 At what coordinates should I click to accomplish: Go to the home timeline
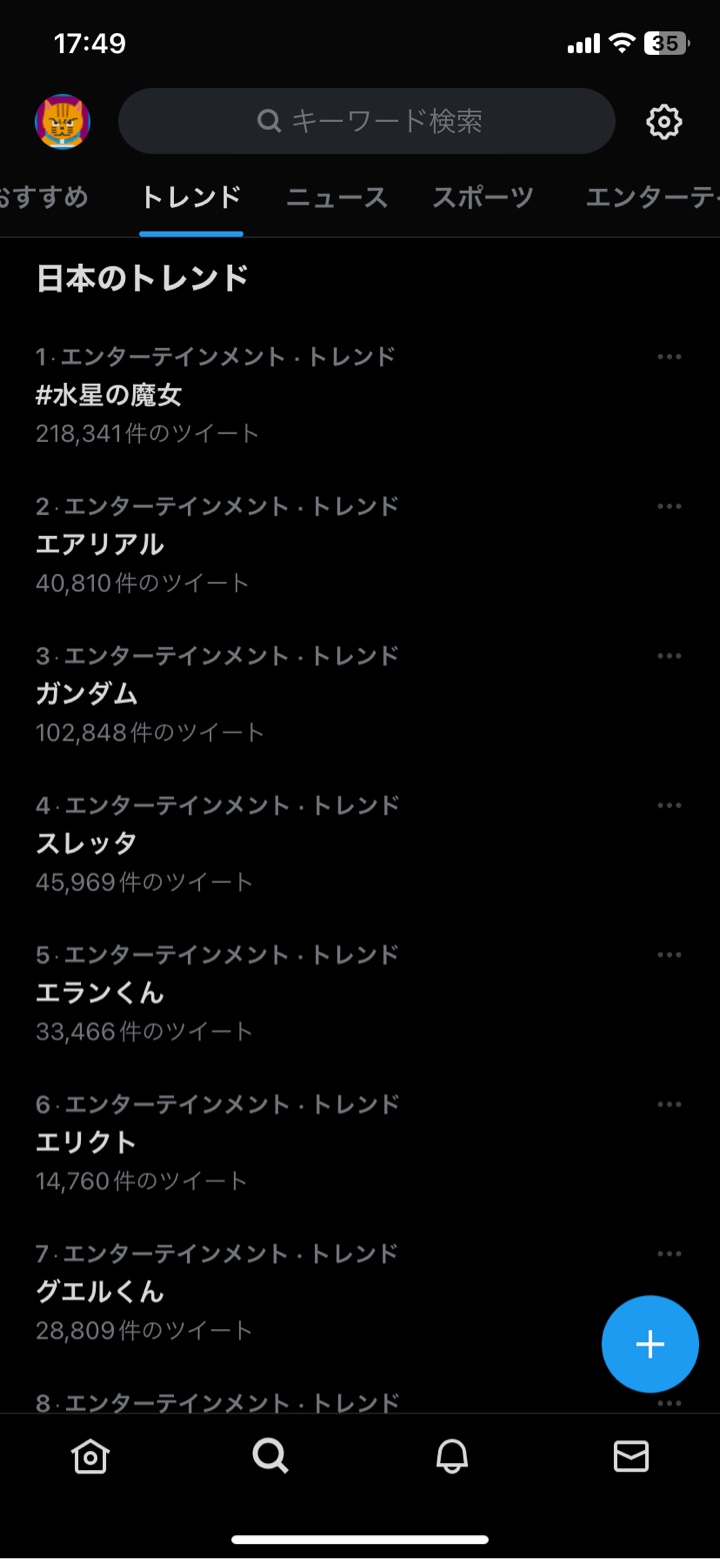point(90,1456)
